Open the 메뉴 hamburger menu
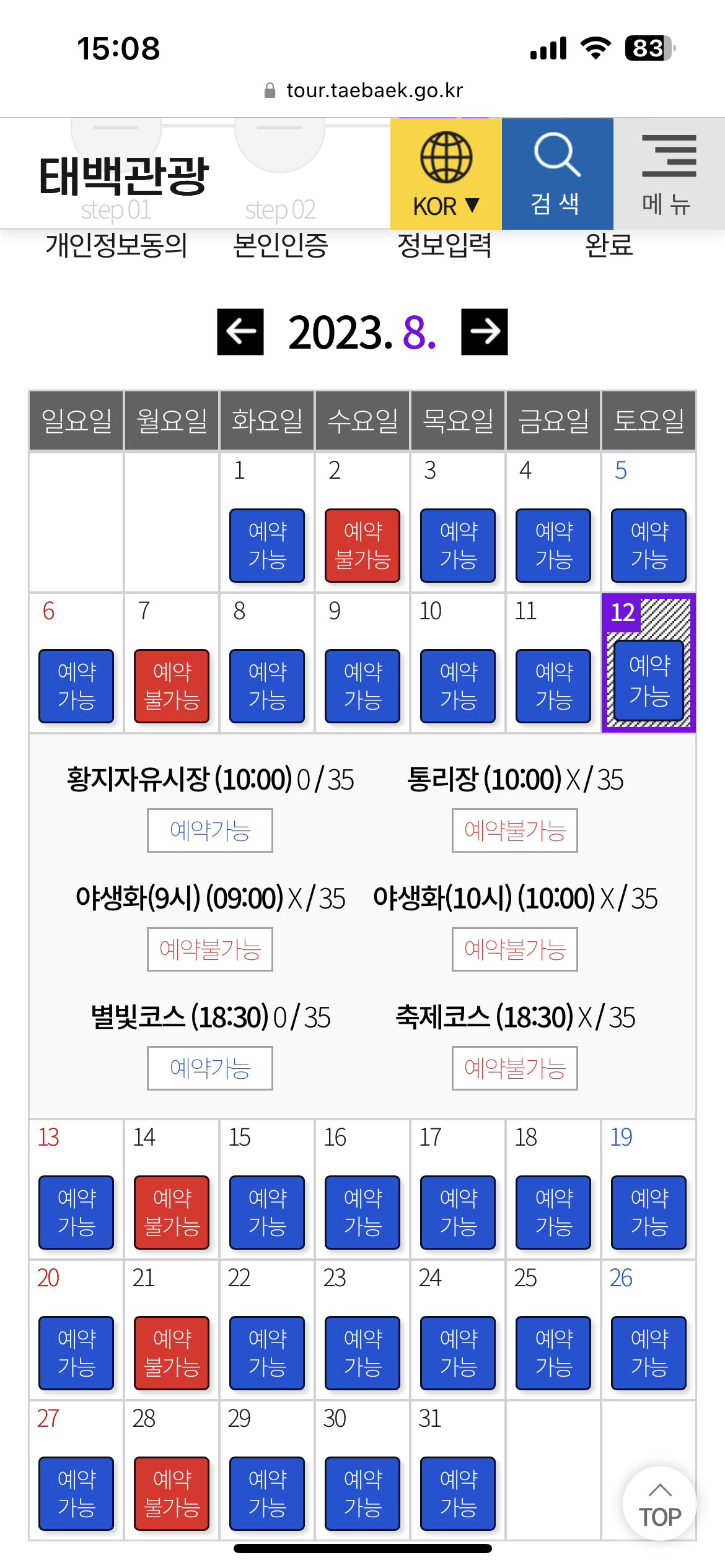 (669, 174)
